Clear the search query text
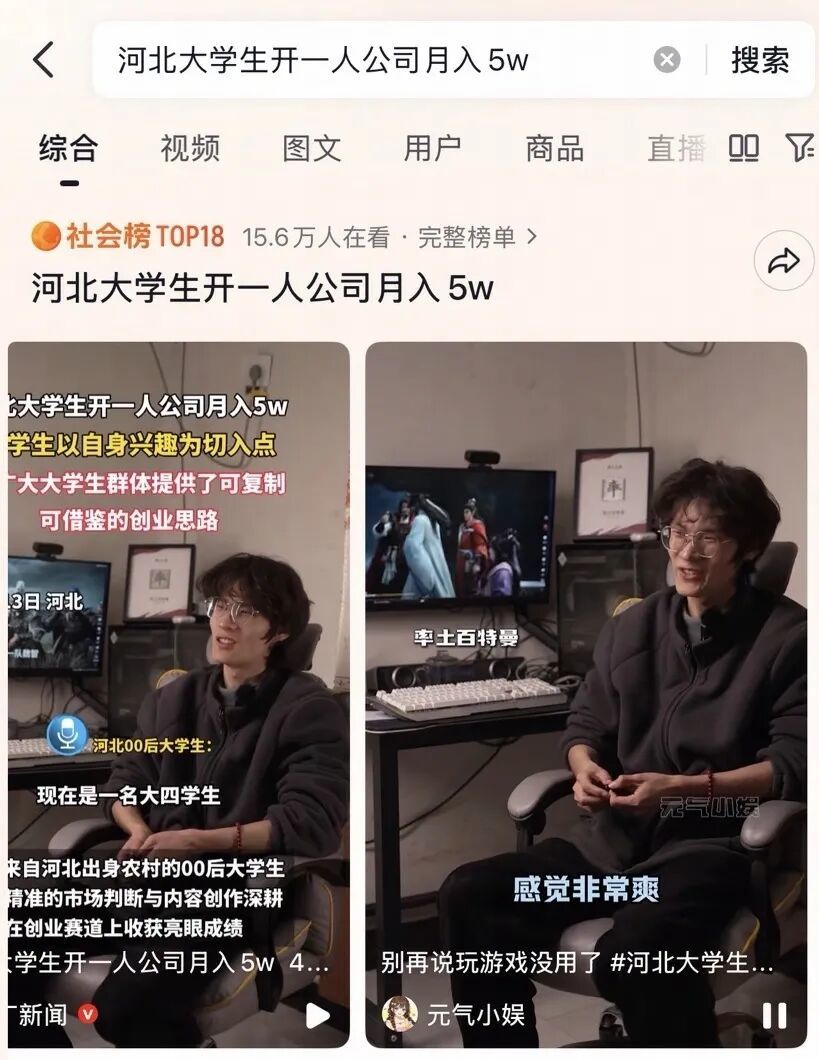Image resolution: width=819 pixels, height=1060 pixels. pos(667,60)
